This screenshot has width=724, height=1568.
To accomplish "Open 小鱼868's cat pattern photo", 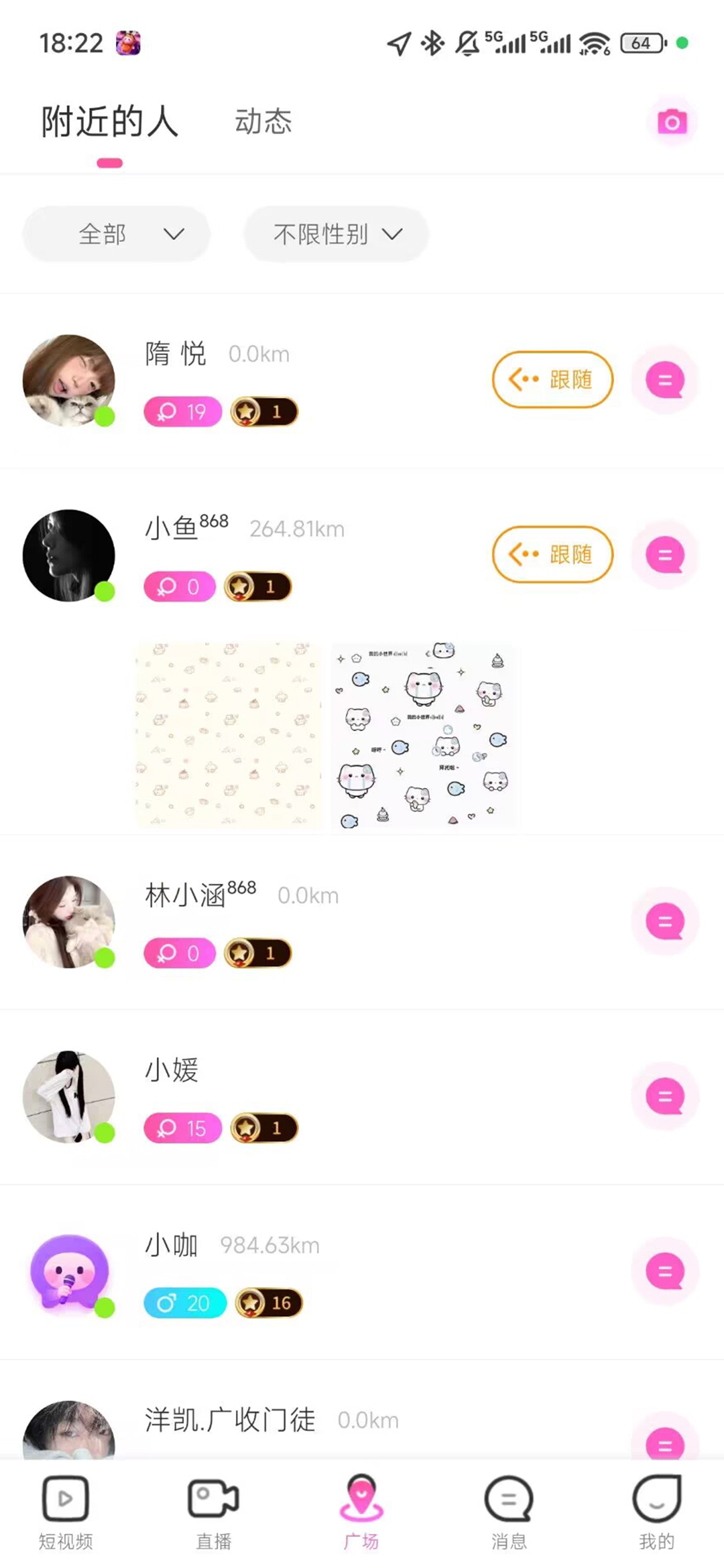I will click(423, 736).
